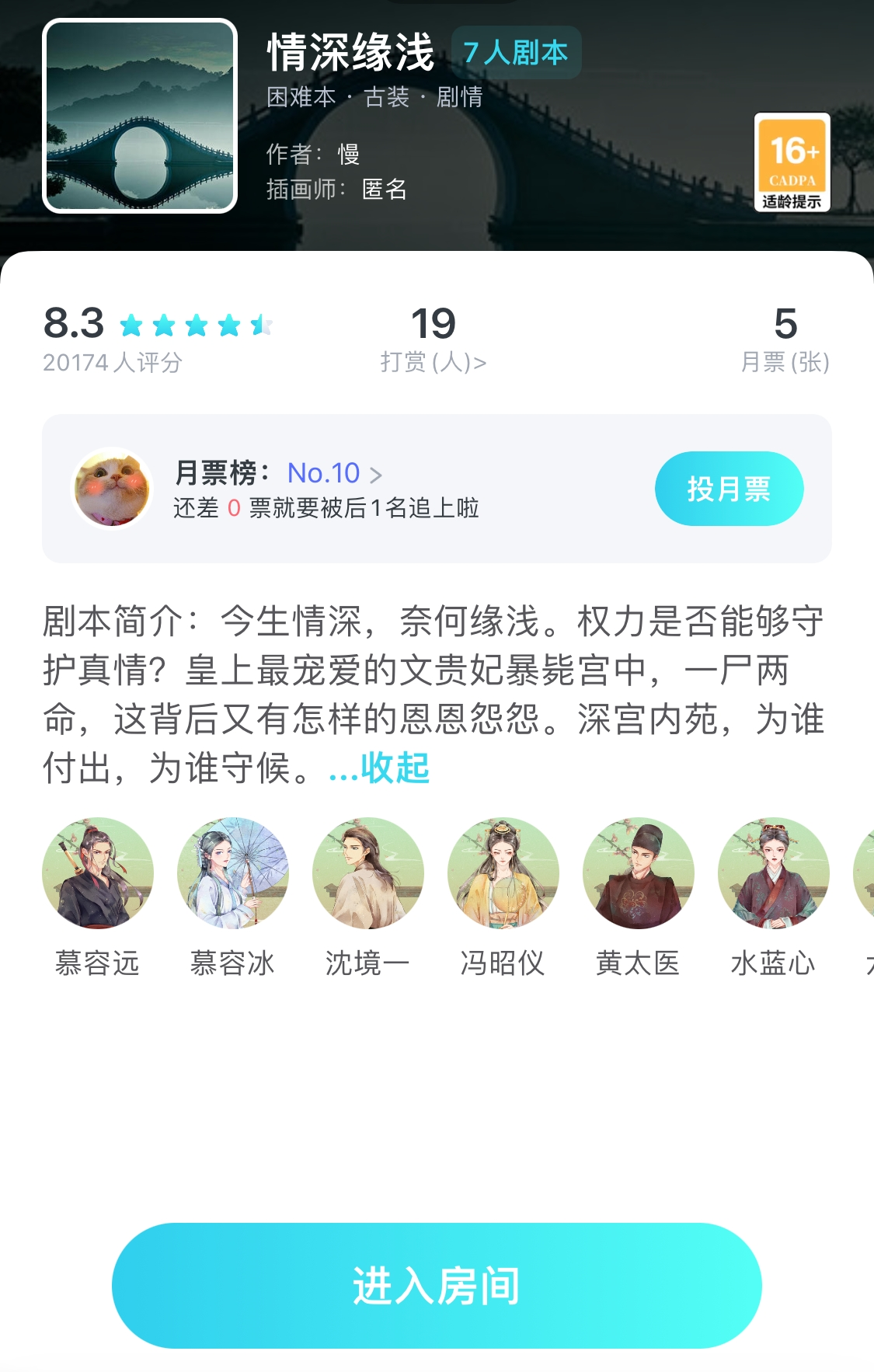
Task: Open character 水蓝心
Action: (x=774, y=873)
